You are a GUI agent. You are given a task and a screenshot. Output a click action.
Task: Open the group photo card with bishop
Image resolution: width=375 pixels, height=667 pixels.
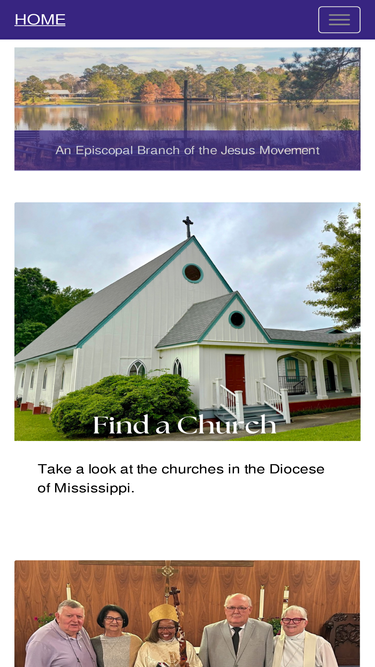(187, 613)
